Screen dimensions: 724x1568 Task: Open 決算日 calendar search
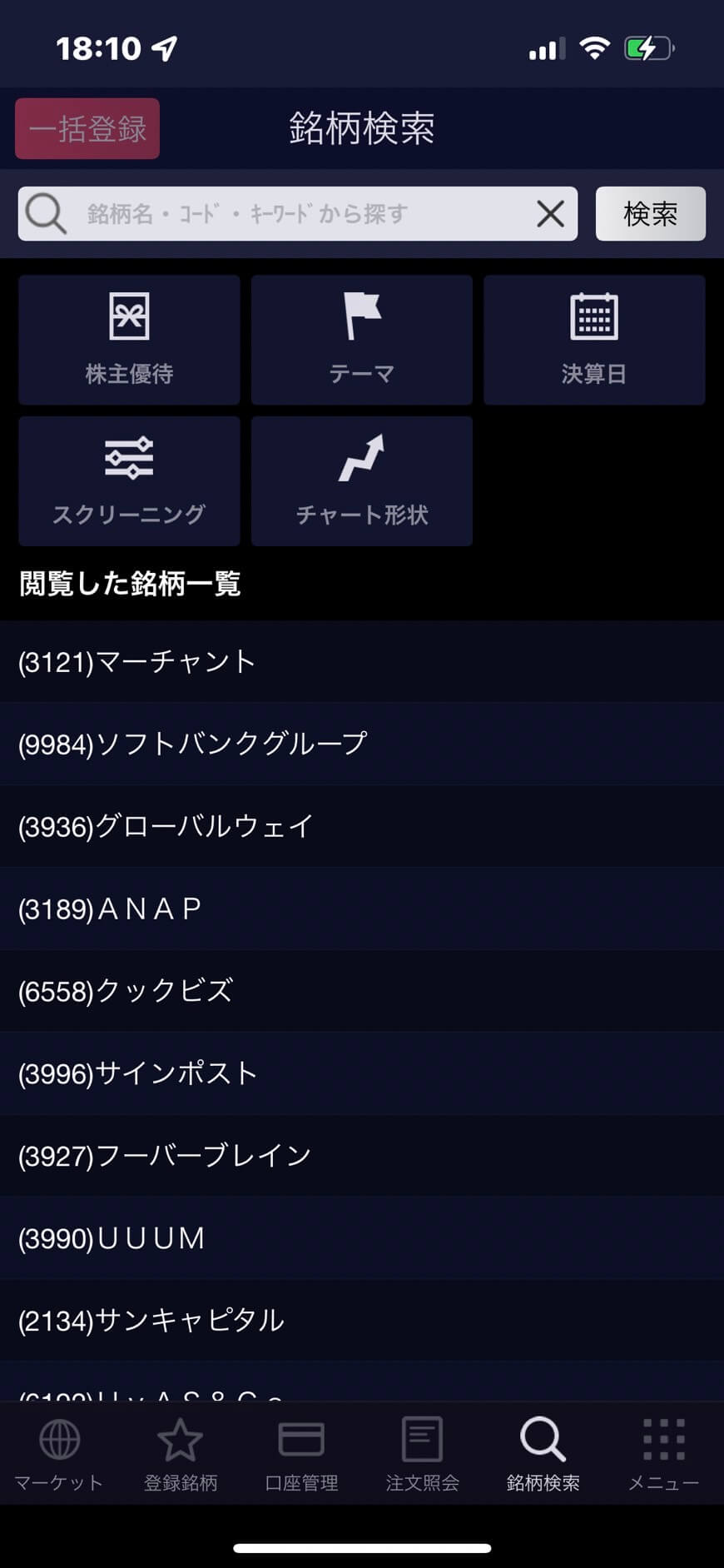(594, 340)
